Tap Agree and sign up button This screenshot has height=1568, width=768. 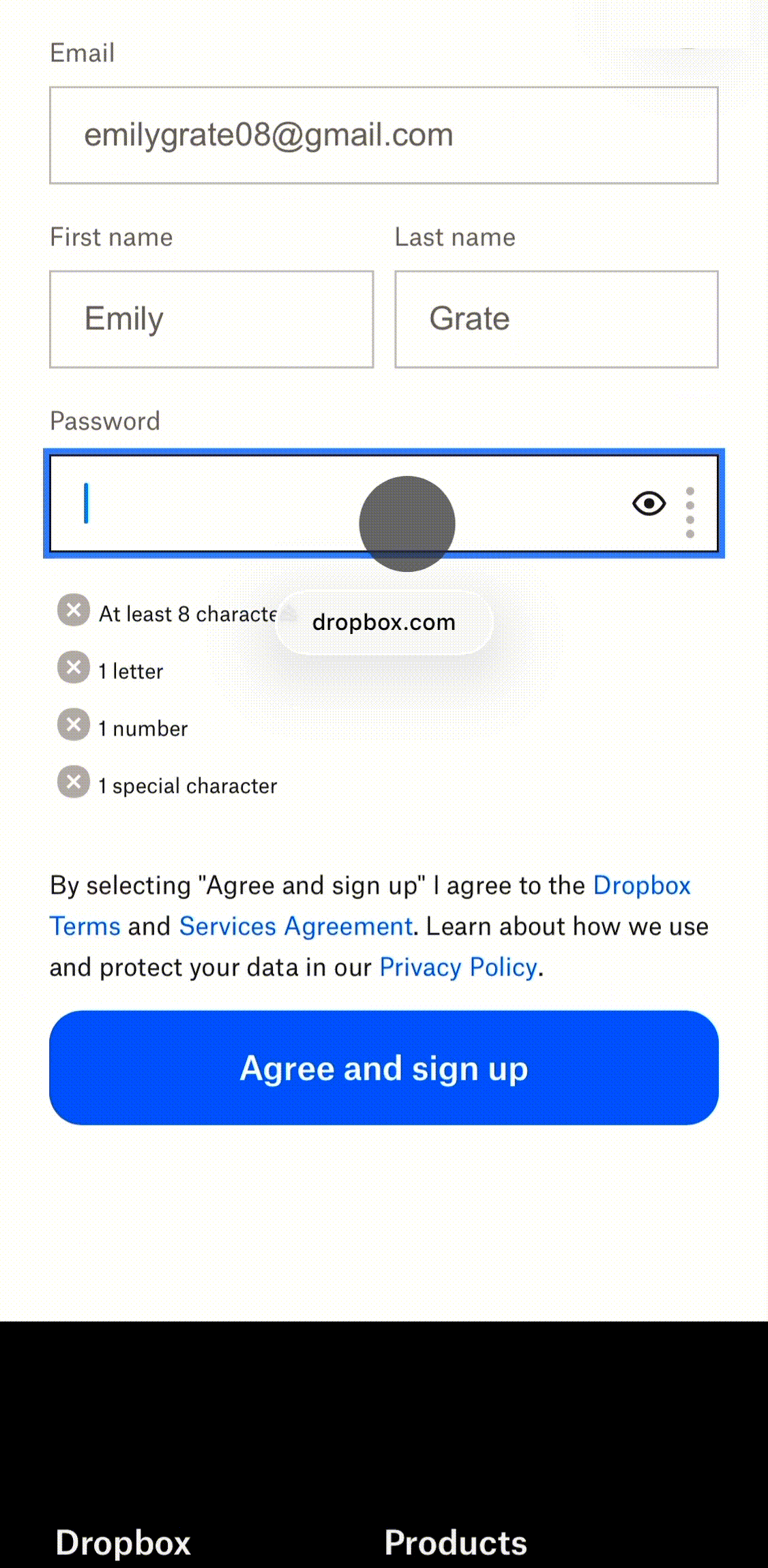tap(383, 1068)
